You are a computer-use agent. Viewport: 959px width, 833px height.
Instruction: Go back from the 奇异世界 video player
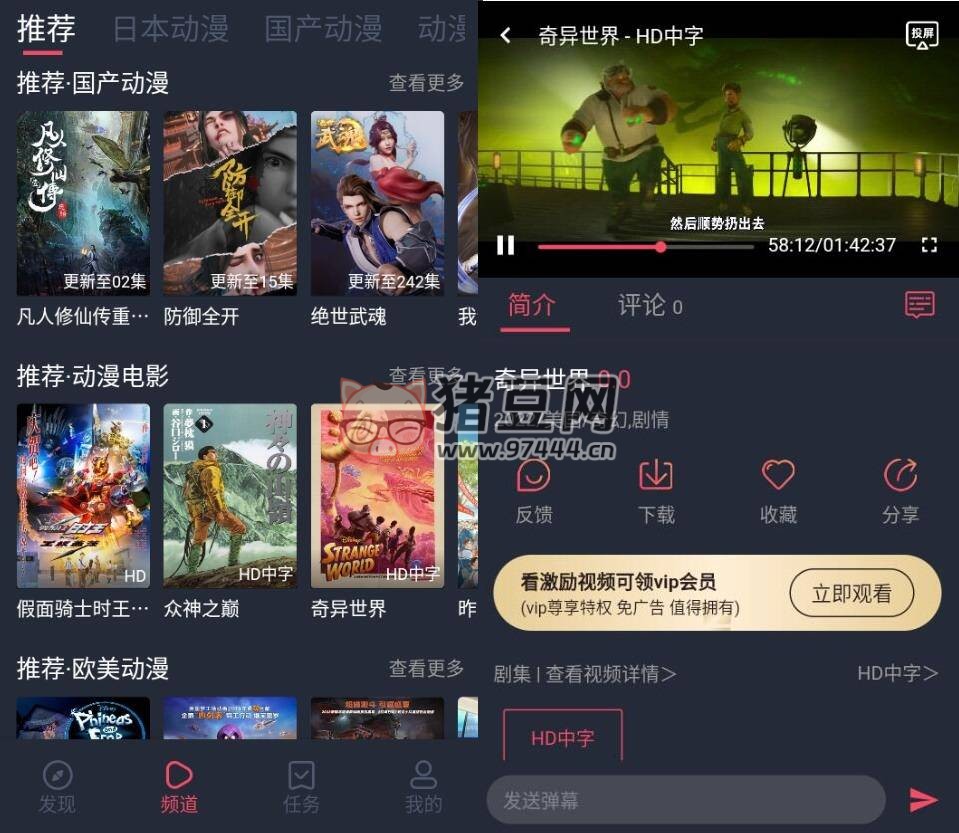506,36
